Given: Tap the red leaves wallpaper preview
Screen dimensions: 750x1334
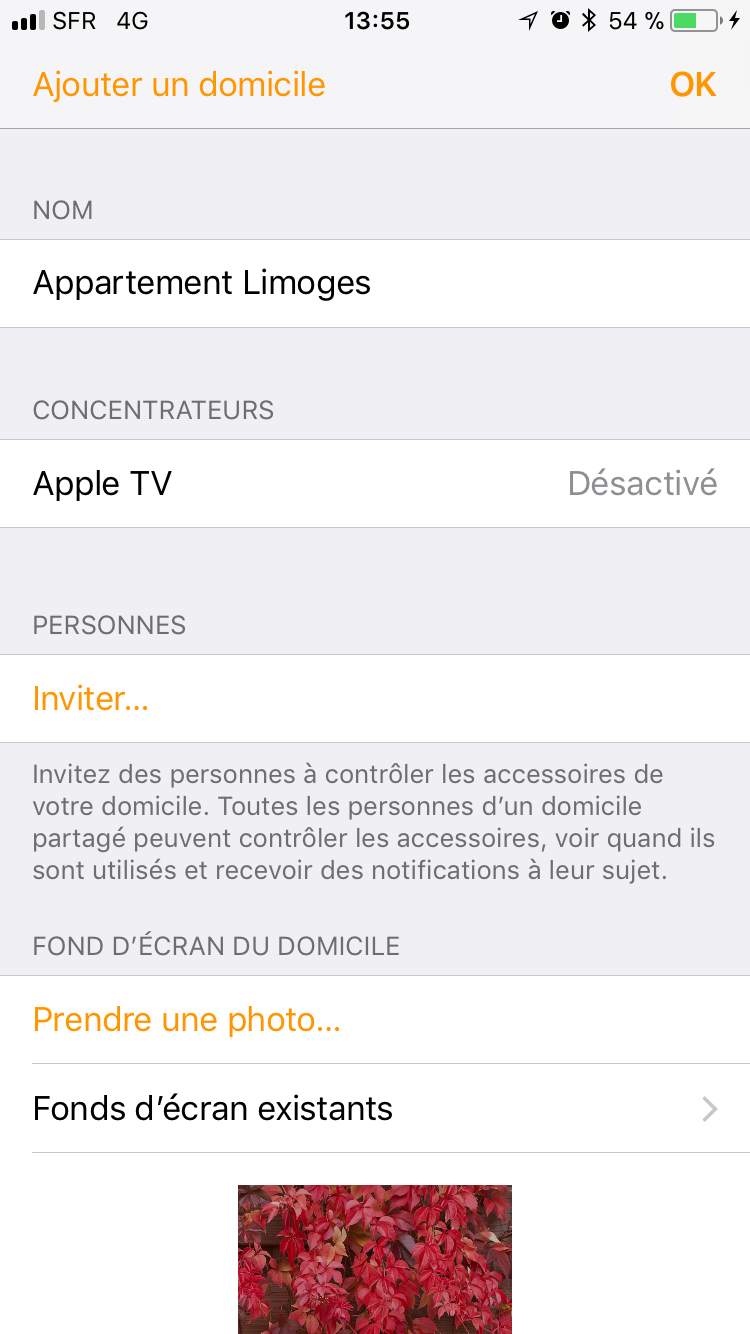Looking at the screenshot, I should point(375,1258).
